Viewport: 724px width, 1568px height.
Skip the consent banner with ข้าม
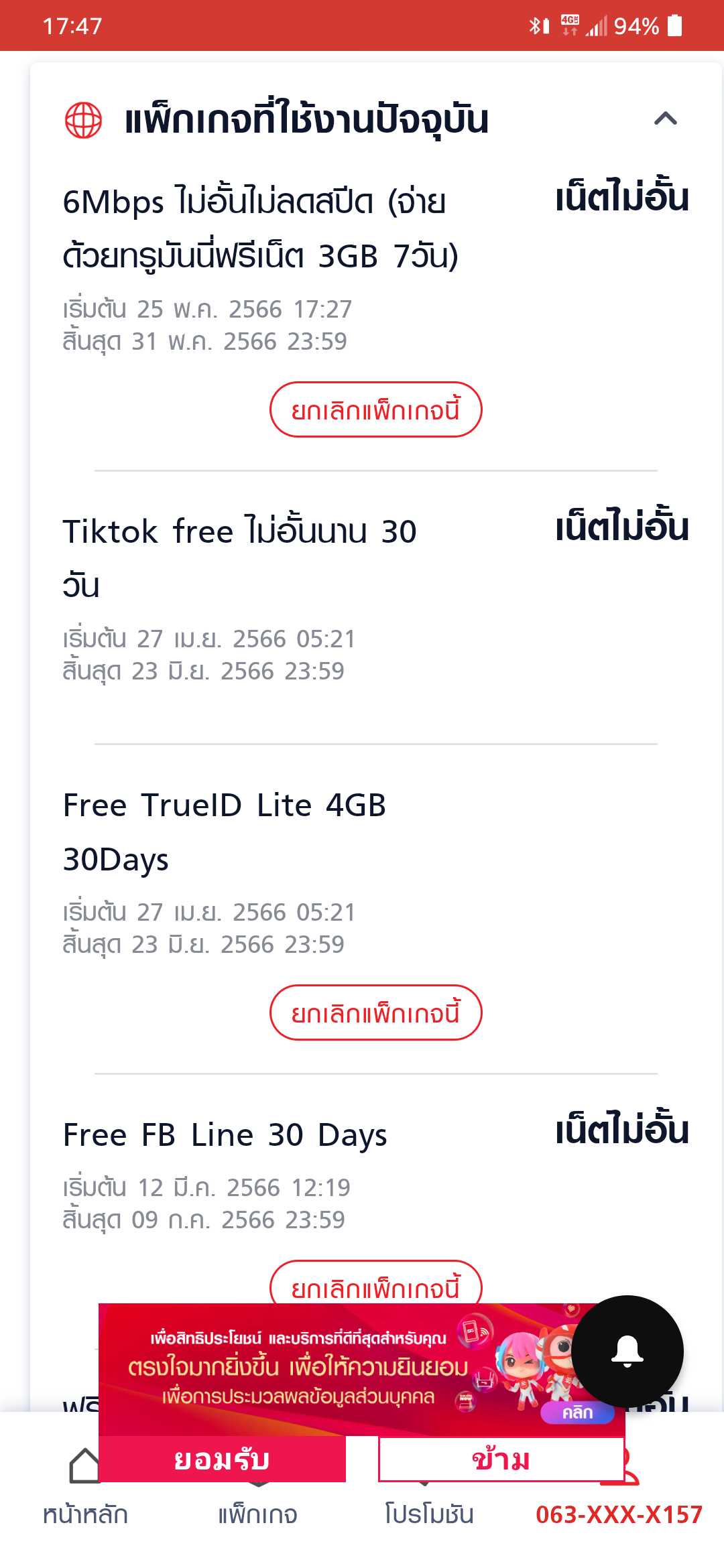tap(501, 1459)
